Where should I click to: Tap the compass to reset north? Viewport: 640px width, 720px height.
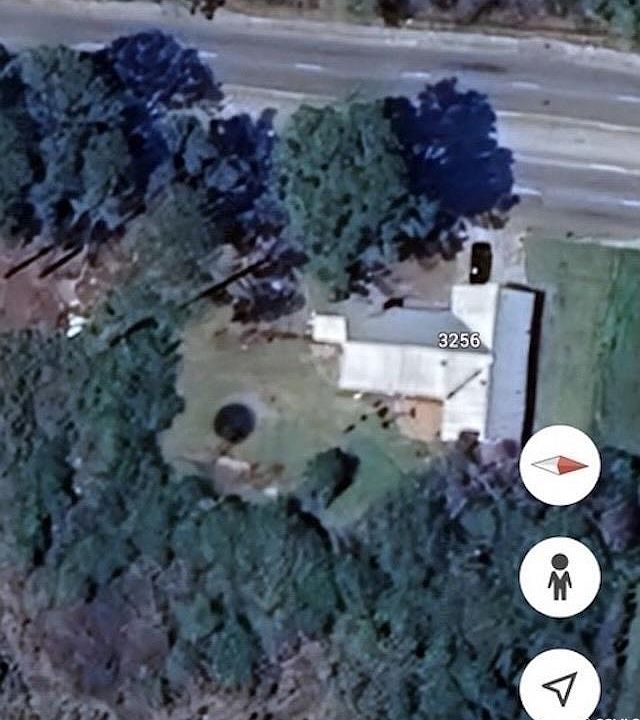tap(560, 465)
